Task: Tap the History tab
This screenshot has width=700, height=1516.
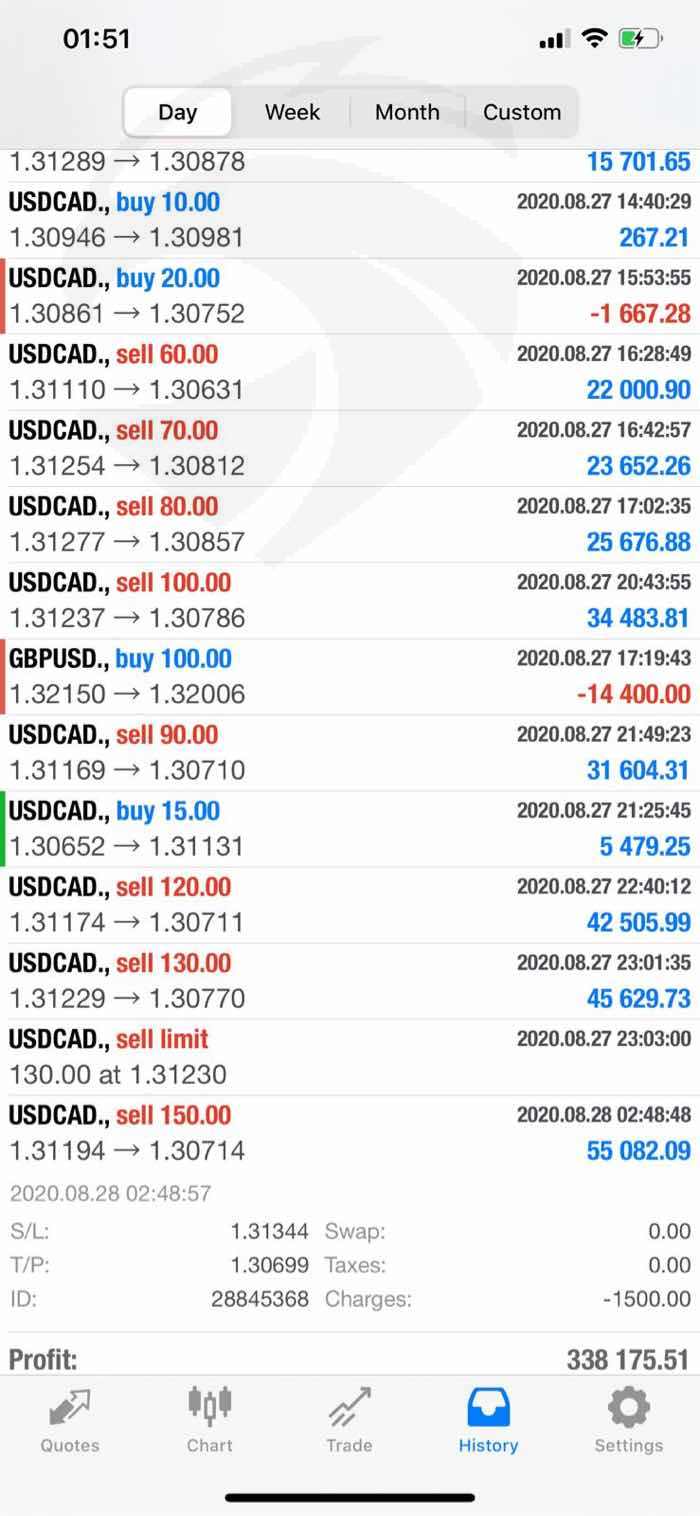Action: 488,1421
